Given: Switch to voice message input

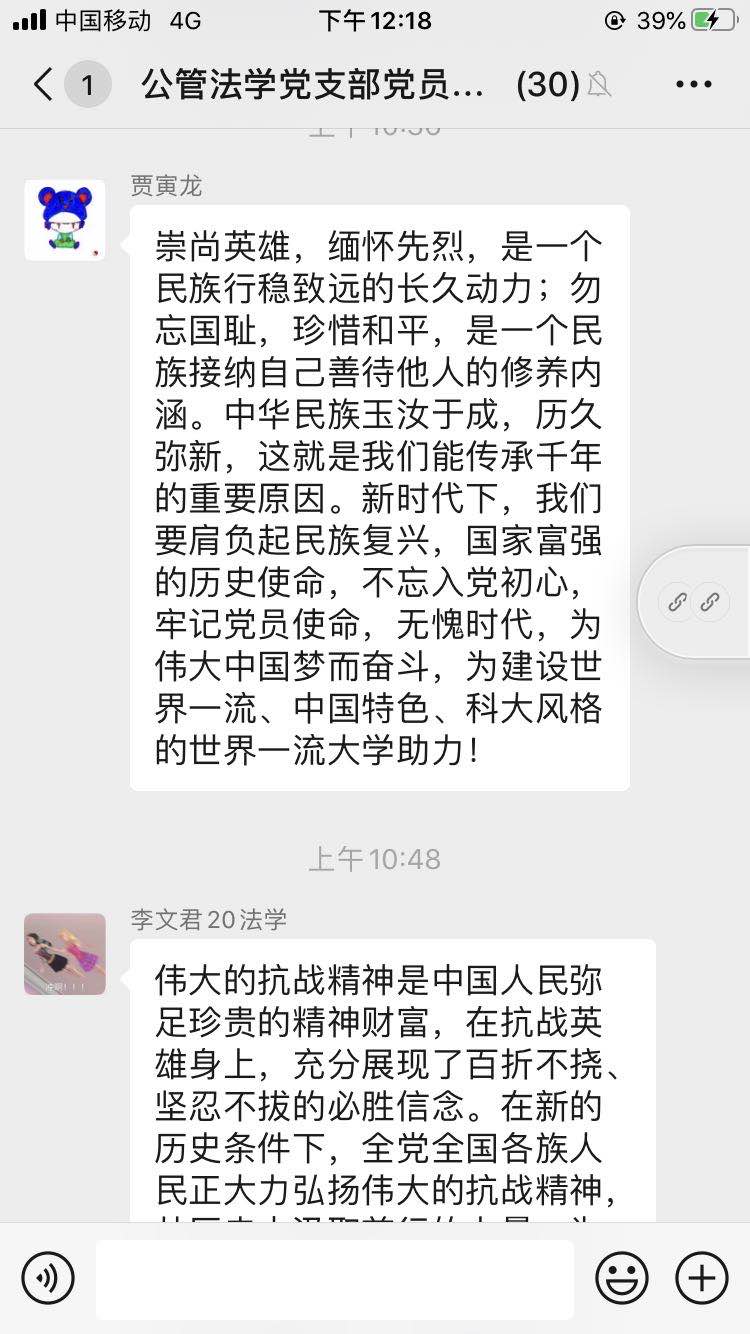Looking at the screenshot, I should [x=48, y=1277].
